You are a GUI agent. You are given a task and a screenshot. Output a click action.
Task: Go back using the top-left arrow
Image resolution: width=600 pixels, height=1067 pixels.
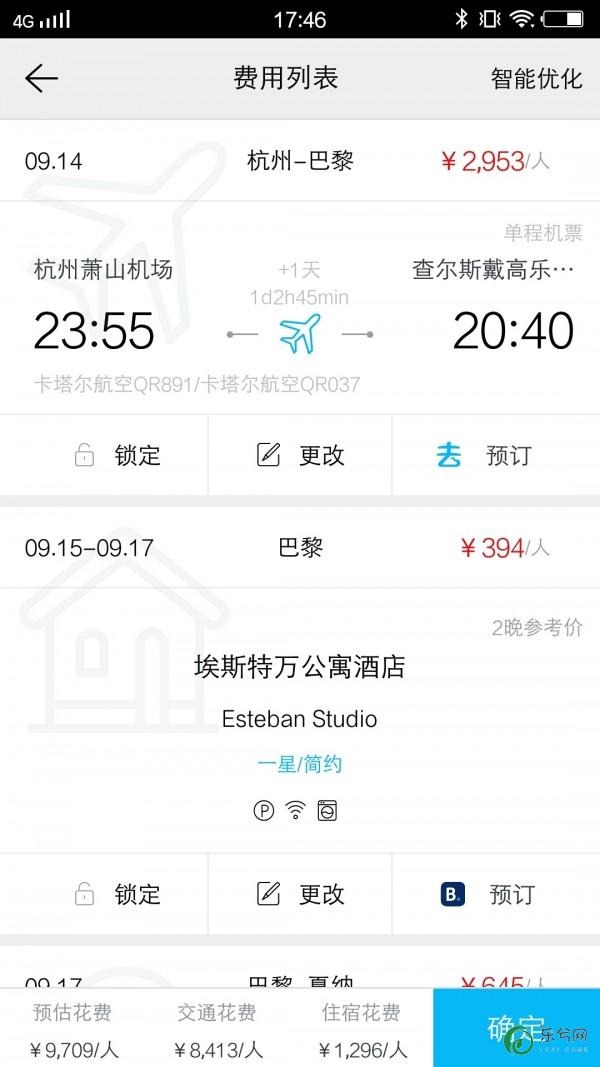tap(41, 79)
